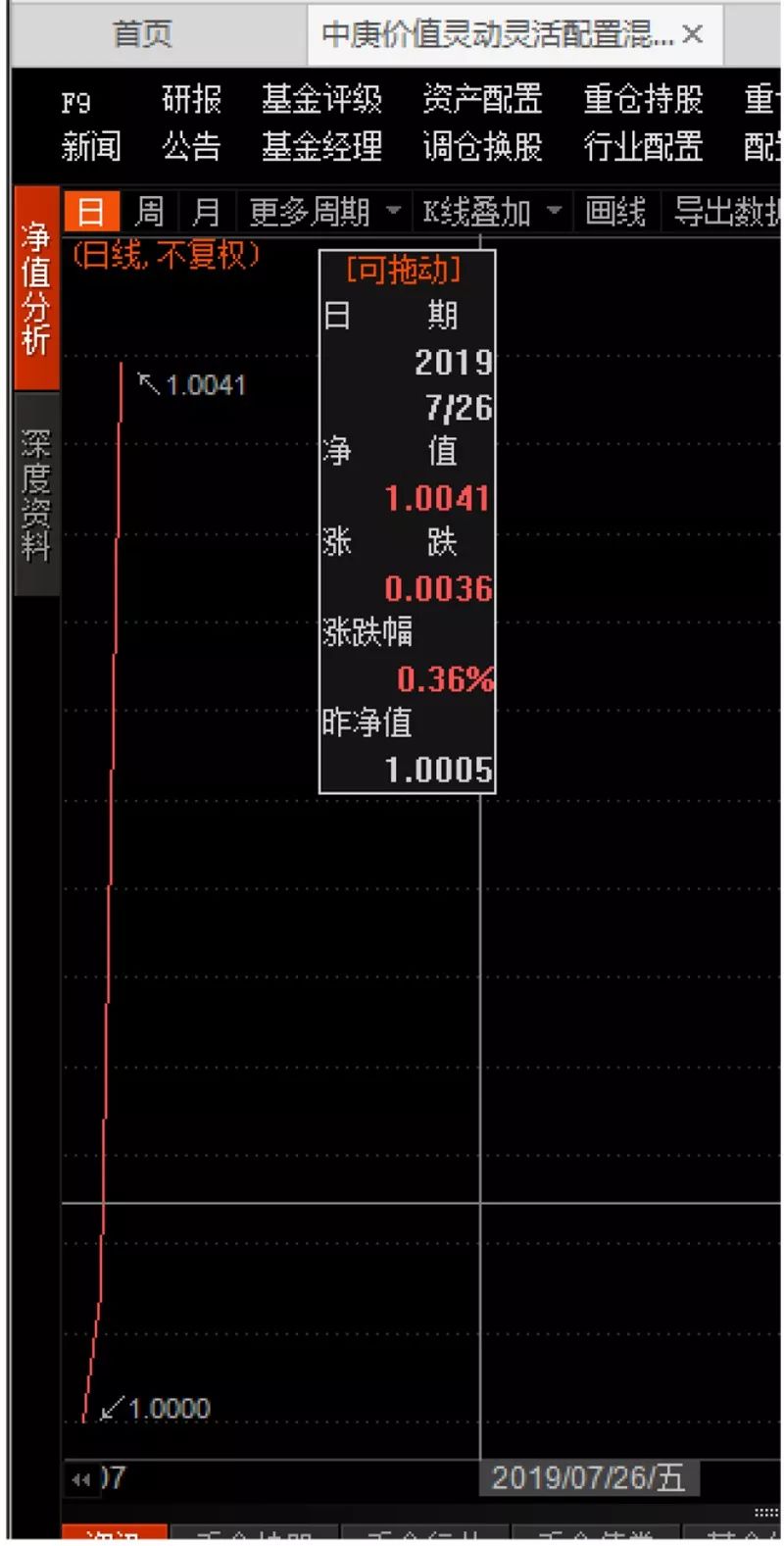Tap the chart's scroll-left arrow
Image resolution: width=784 pixels, height=1546 pixels.
click(80, 1479)
